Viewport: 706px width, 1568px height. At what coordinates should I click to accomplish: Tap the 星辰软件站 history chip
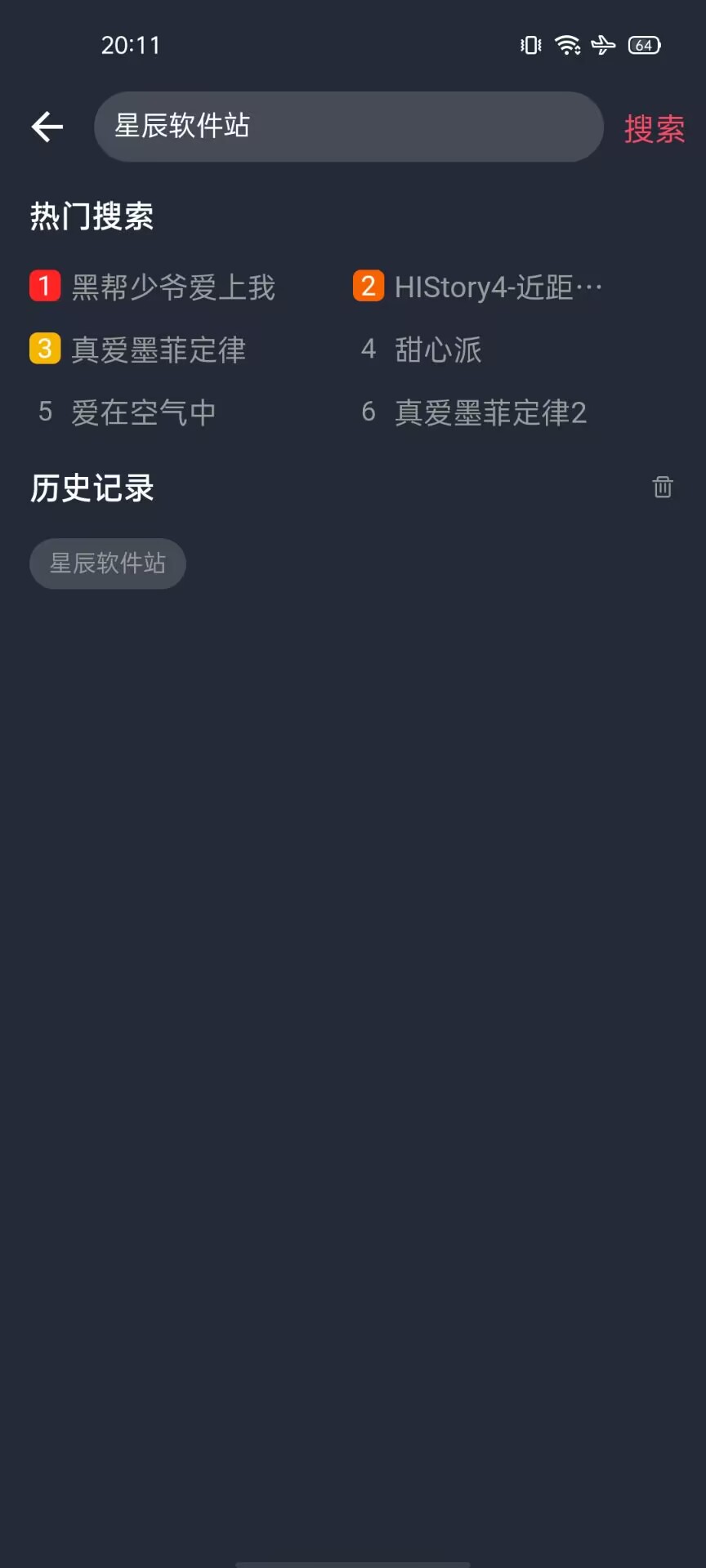pyautogui.click(x=108, y=563)
